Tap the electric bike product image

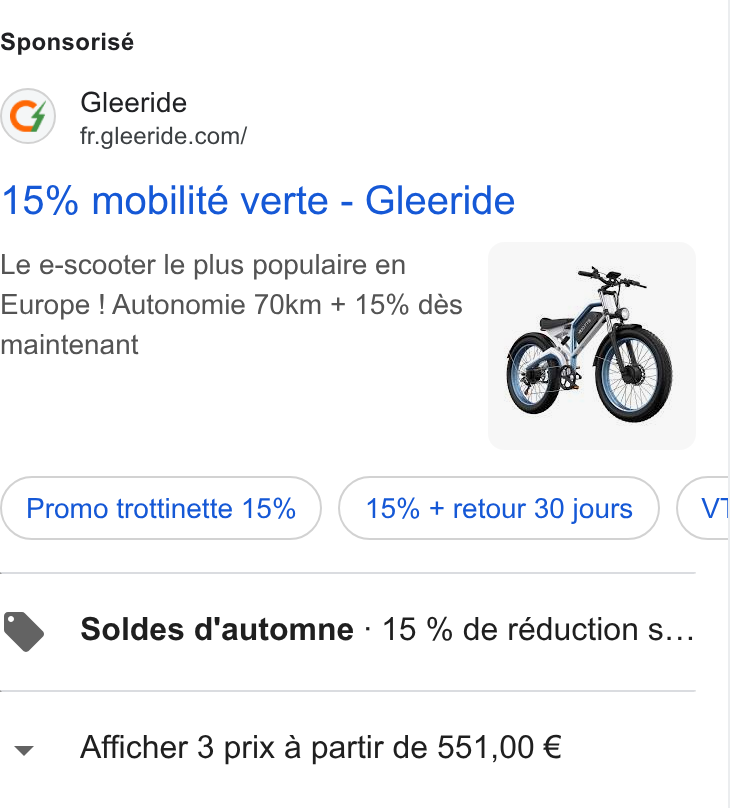click(591, 346)
